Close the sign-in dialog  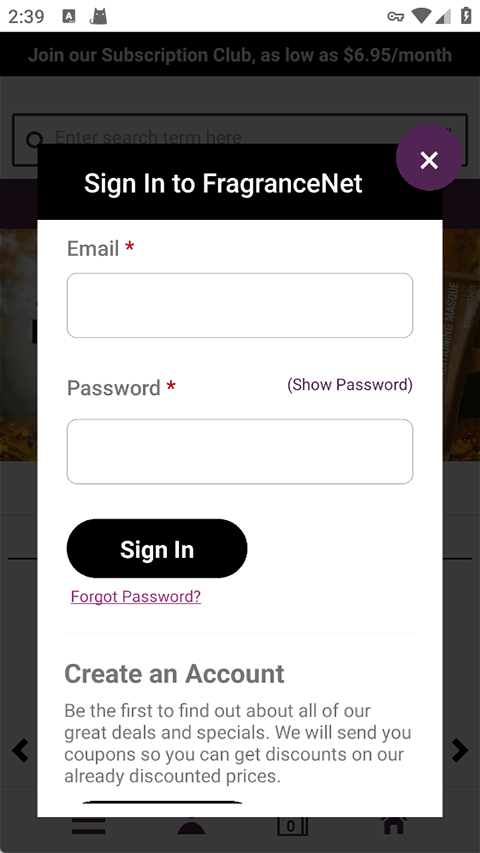[x=429, y=158]
